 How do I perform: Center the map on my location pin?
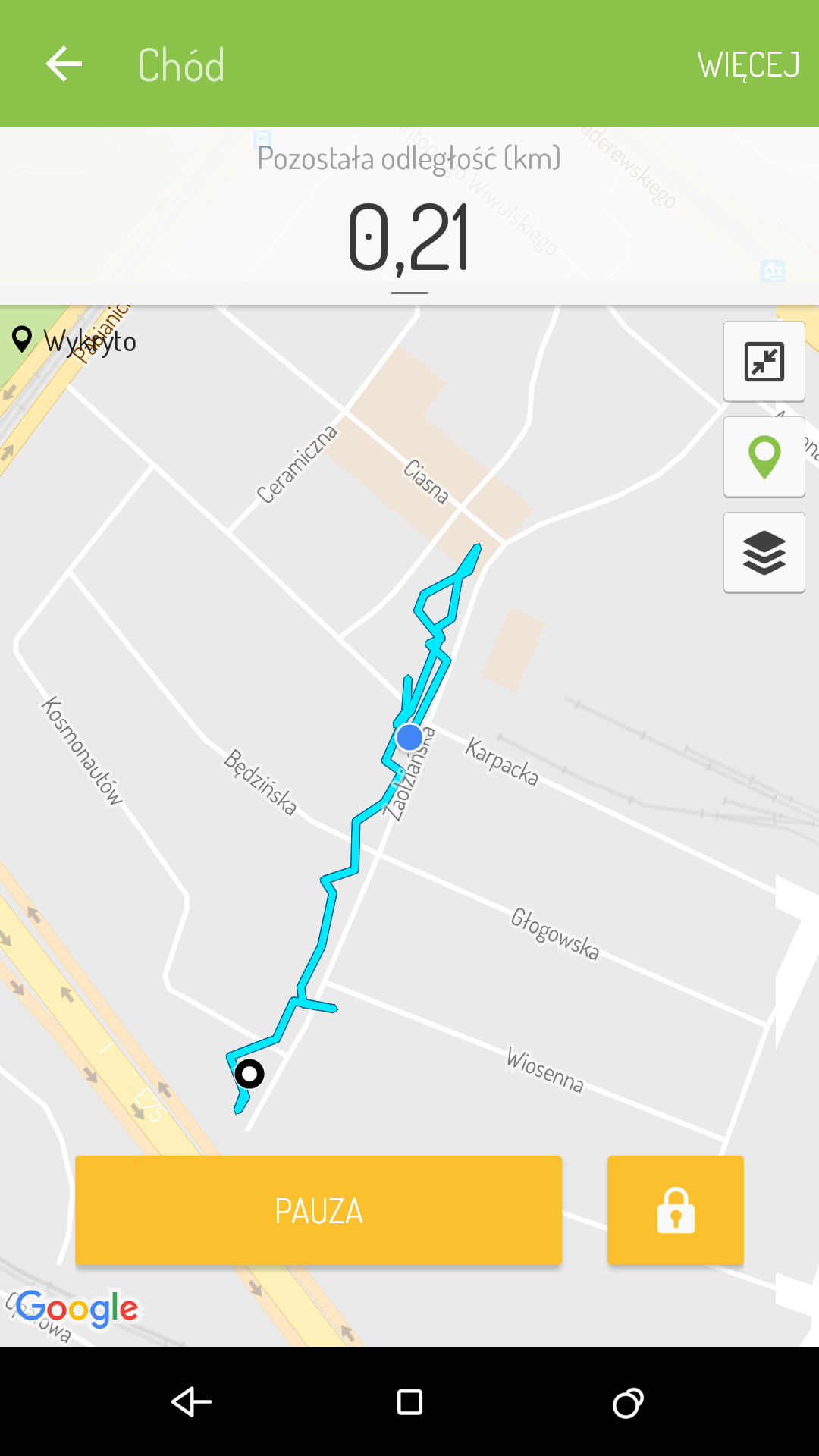764,457
